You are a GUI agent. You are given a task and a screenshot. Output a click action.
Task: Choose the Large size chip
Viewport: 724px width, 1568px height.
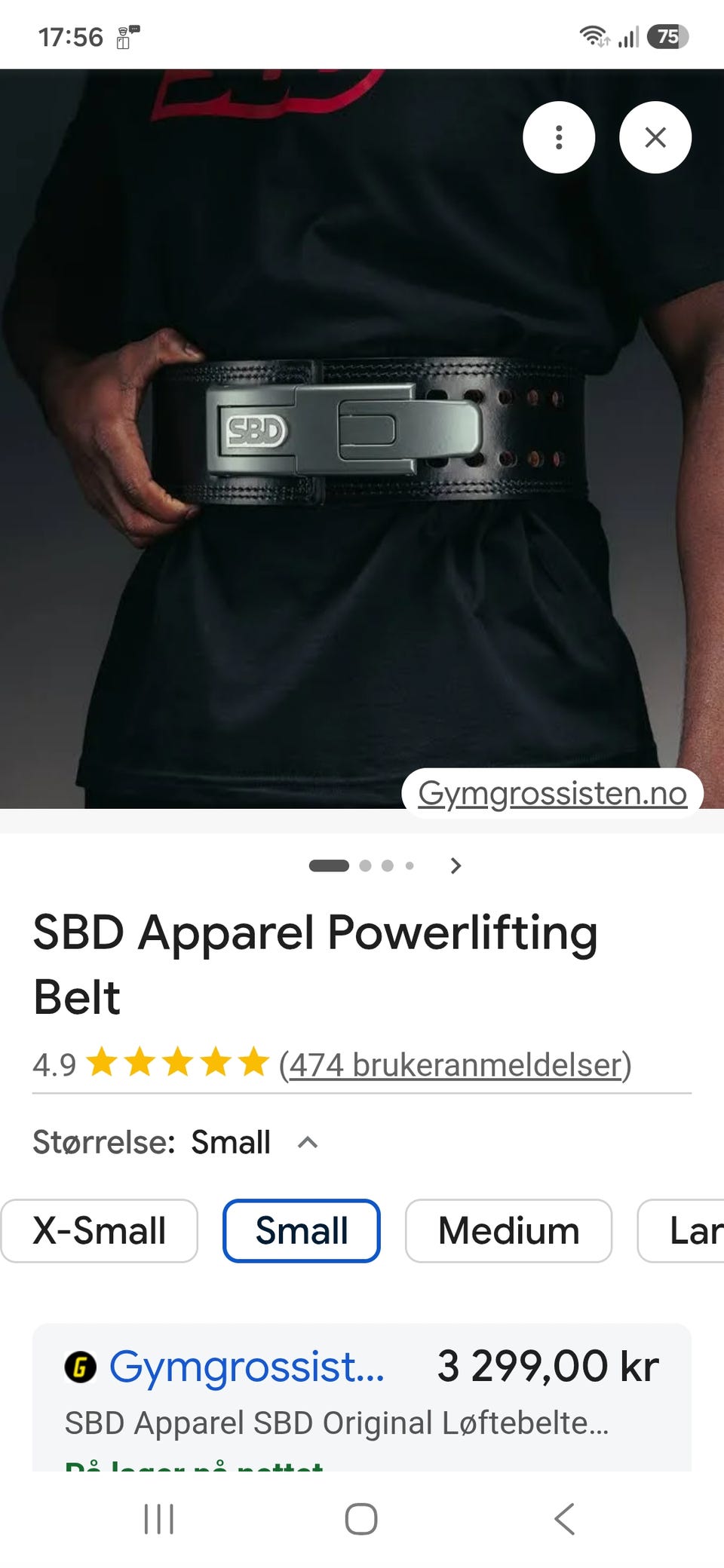(x=681, y=1230)
